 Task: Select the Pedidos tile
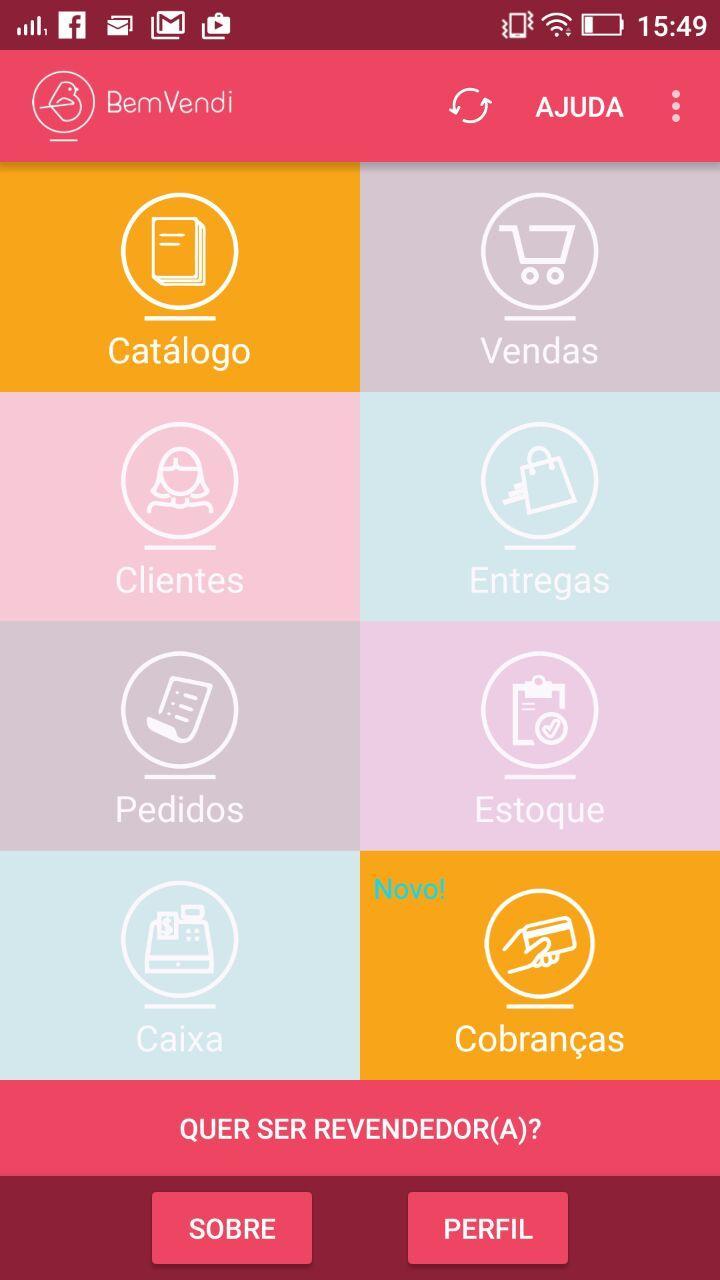coord(180,736)
